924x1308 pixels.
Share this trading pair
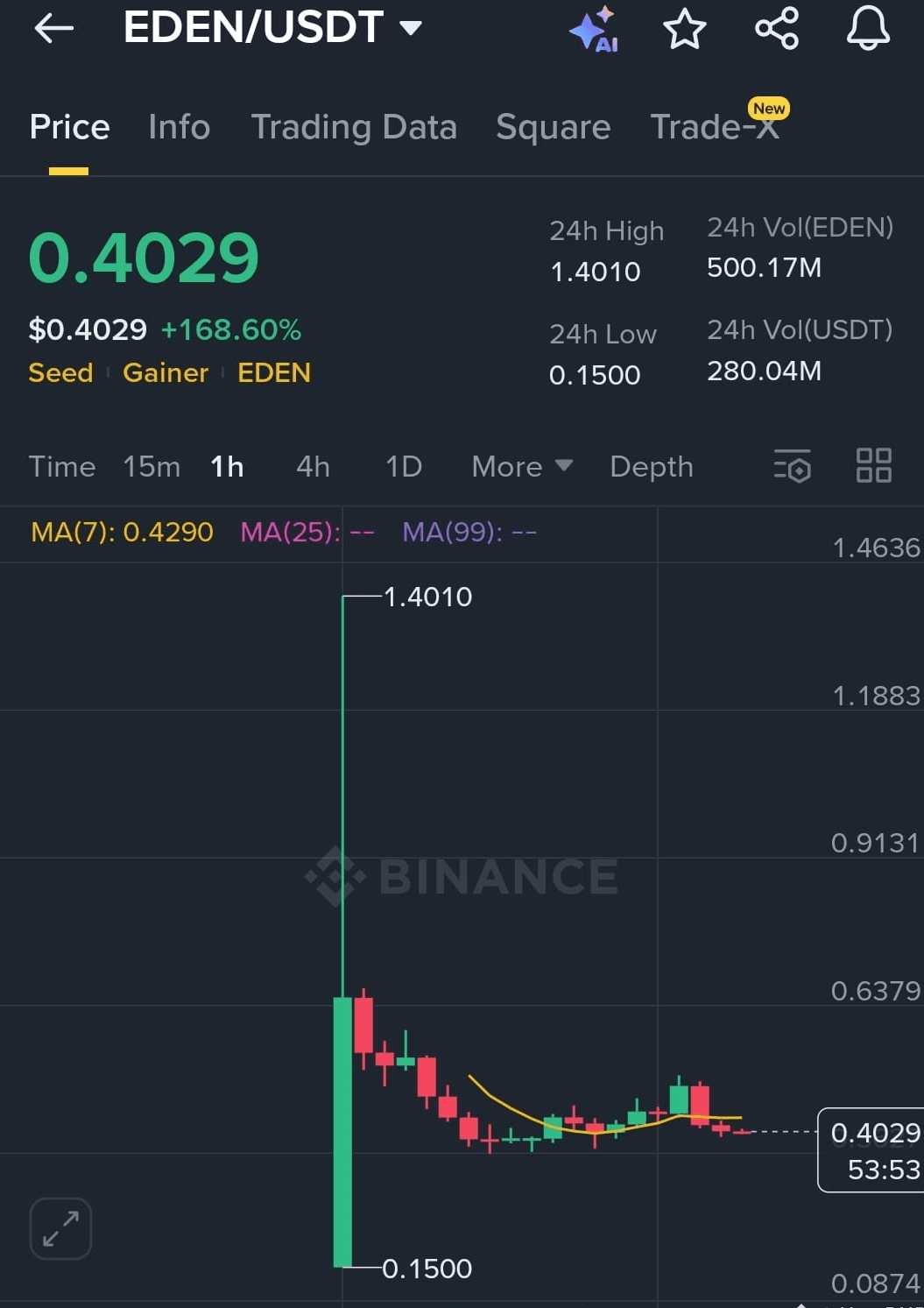(x=777, y=29)
